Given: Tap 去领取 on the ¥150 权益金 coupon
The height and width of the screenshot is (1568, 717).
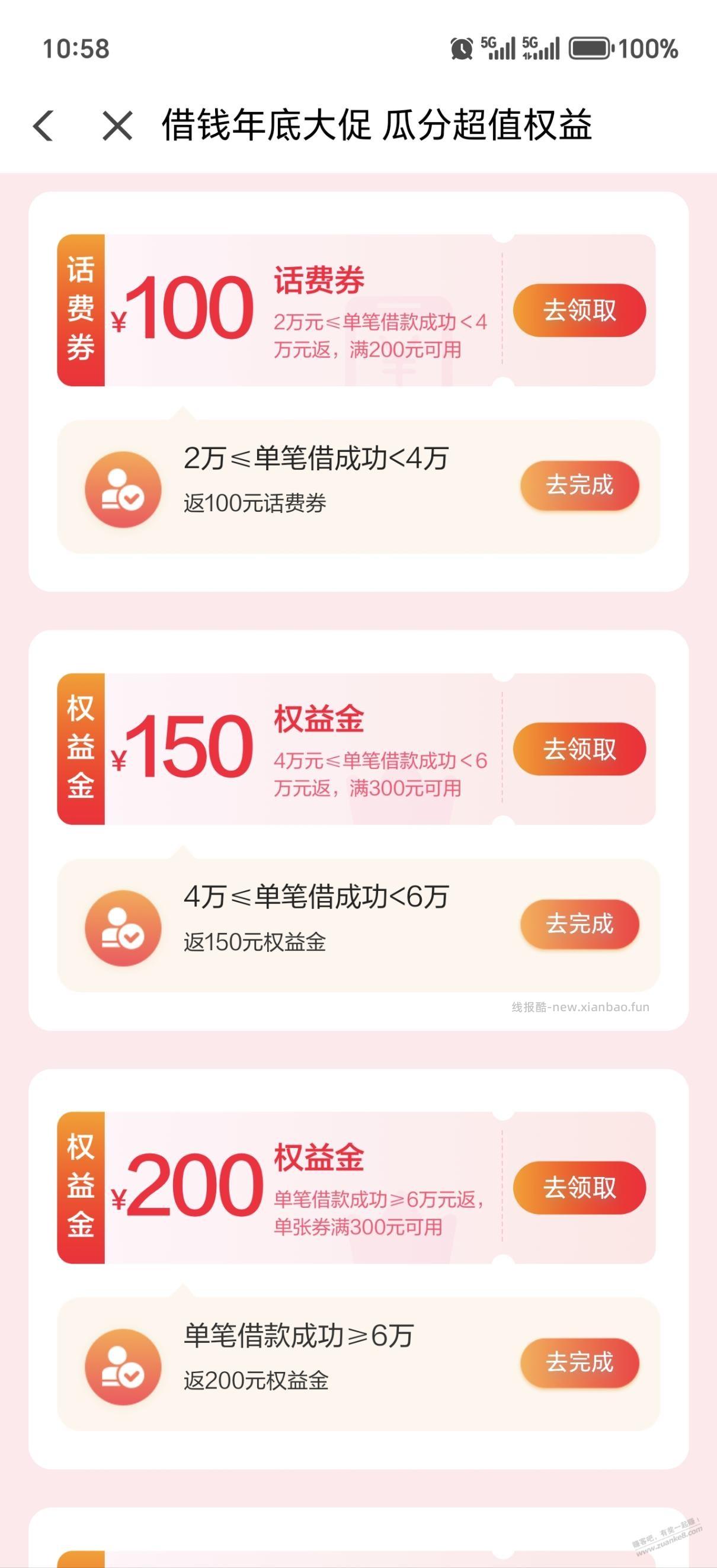Looking at the screenshot, I should [x=580, y=750].
